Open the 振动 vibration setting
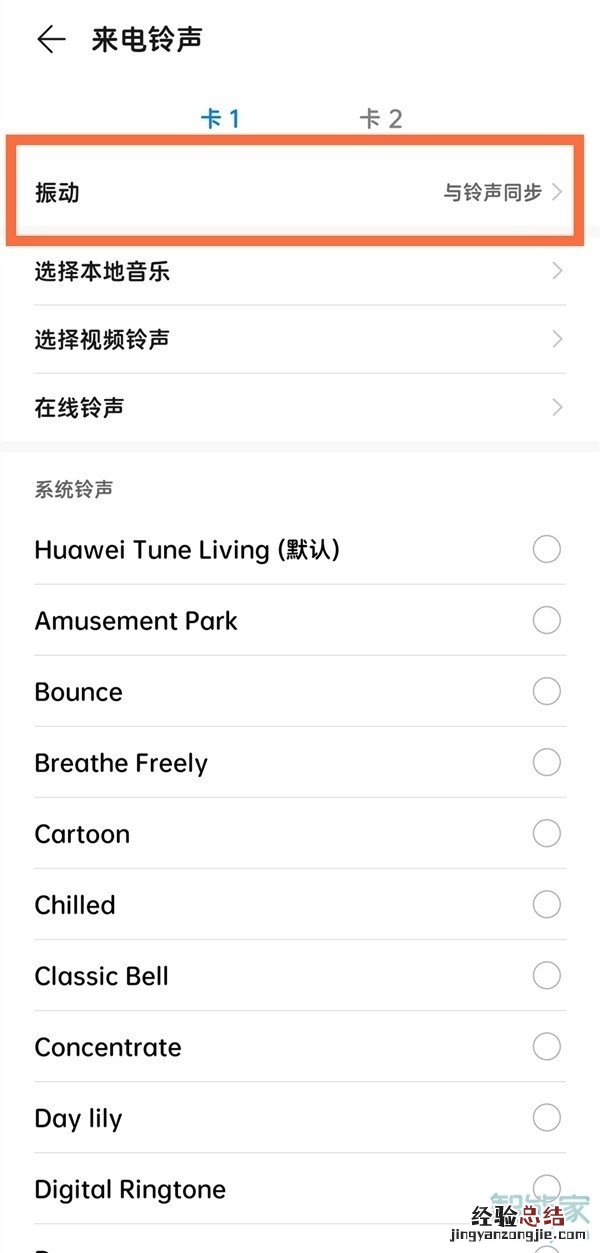Viewport: 600px width, 1253px height. [296, 192]
